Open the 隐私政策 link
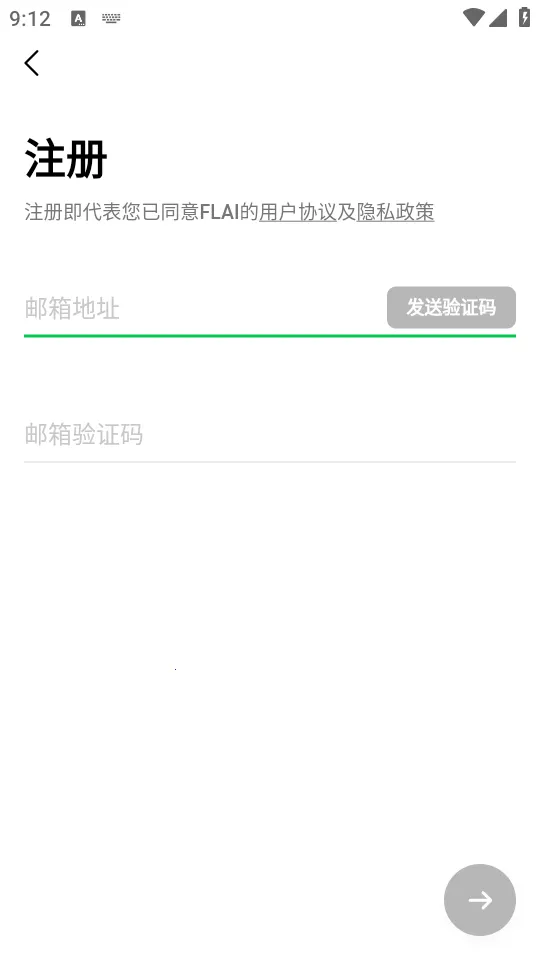The height and width of the screenshot is (960, 540). pyautogui.click(x=396, y=212)
